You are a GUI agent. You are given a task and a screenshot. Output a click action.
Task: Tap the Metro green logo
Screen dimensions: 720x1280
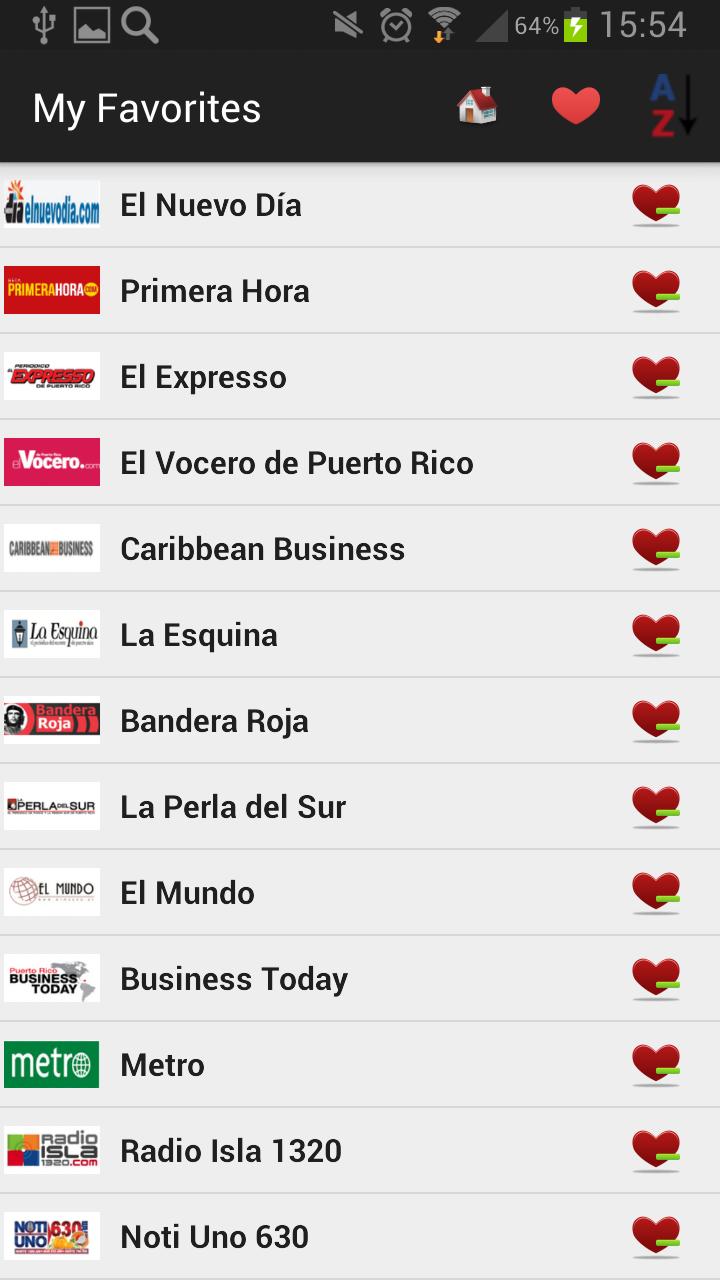pos(52,1064)
